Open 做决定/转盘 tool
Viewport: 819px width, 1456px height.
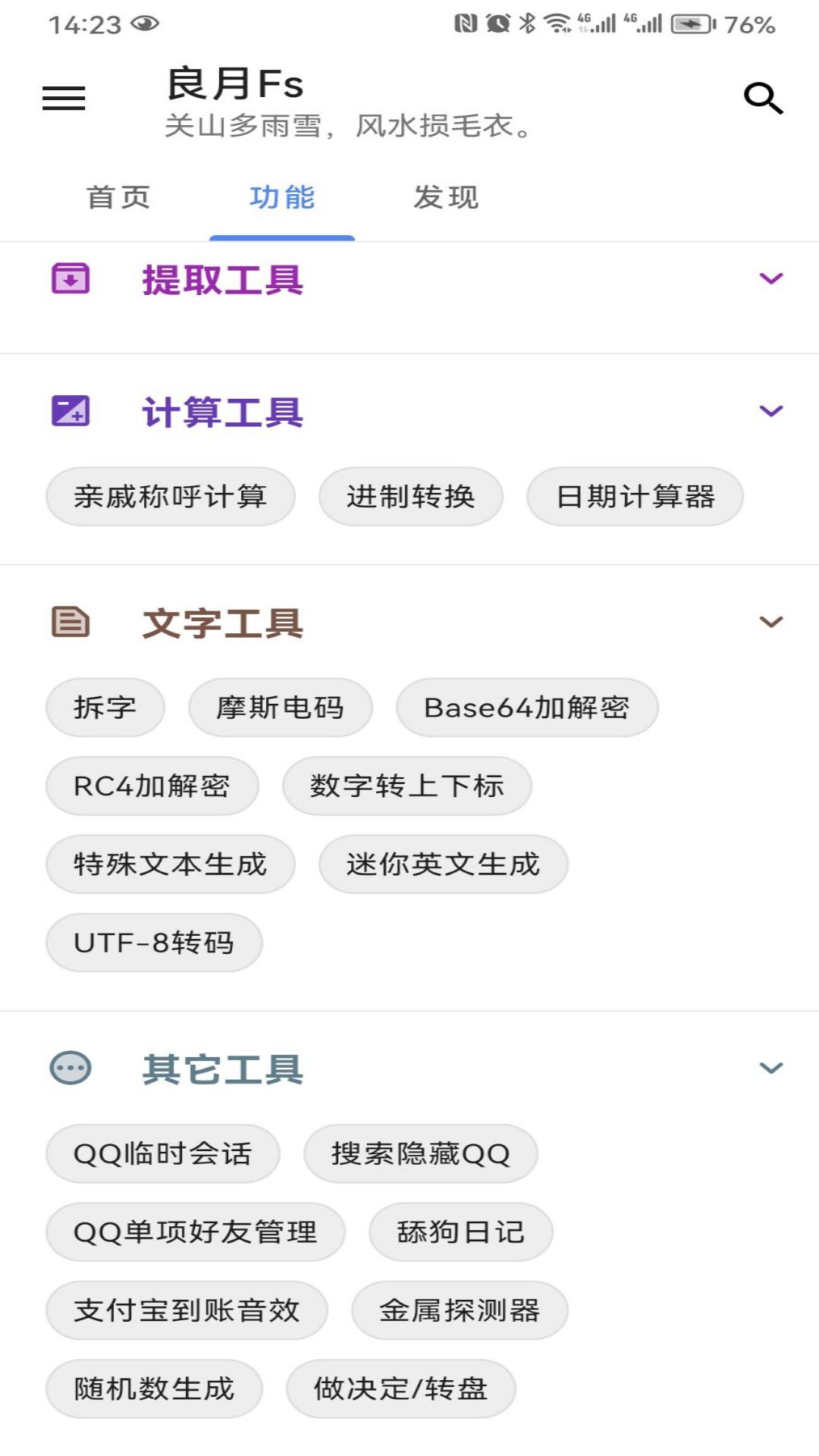(401, 1389)
